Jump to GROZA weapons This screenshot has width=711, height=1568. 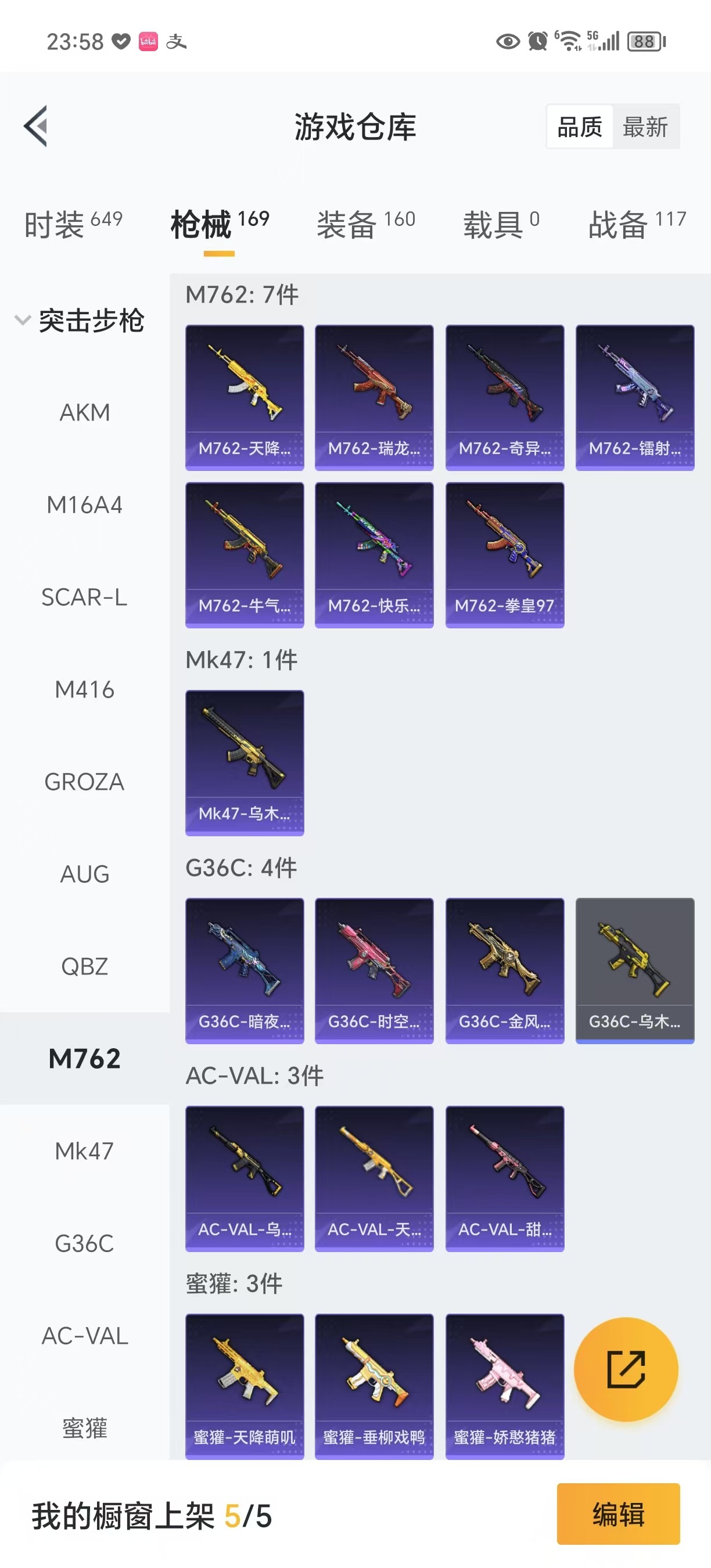pyautogui.click(x=85, y=782)
